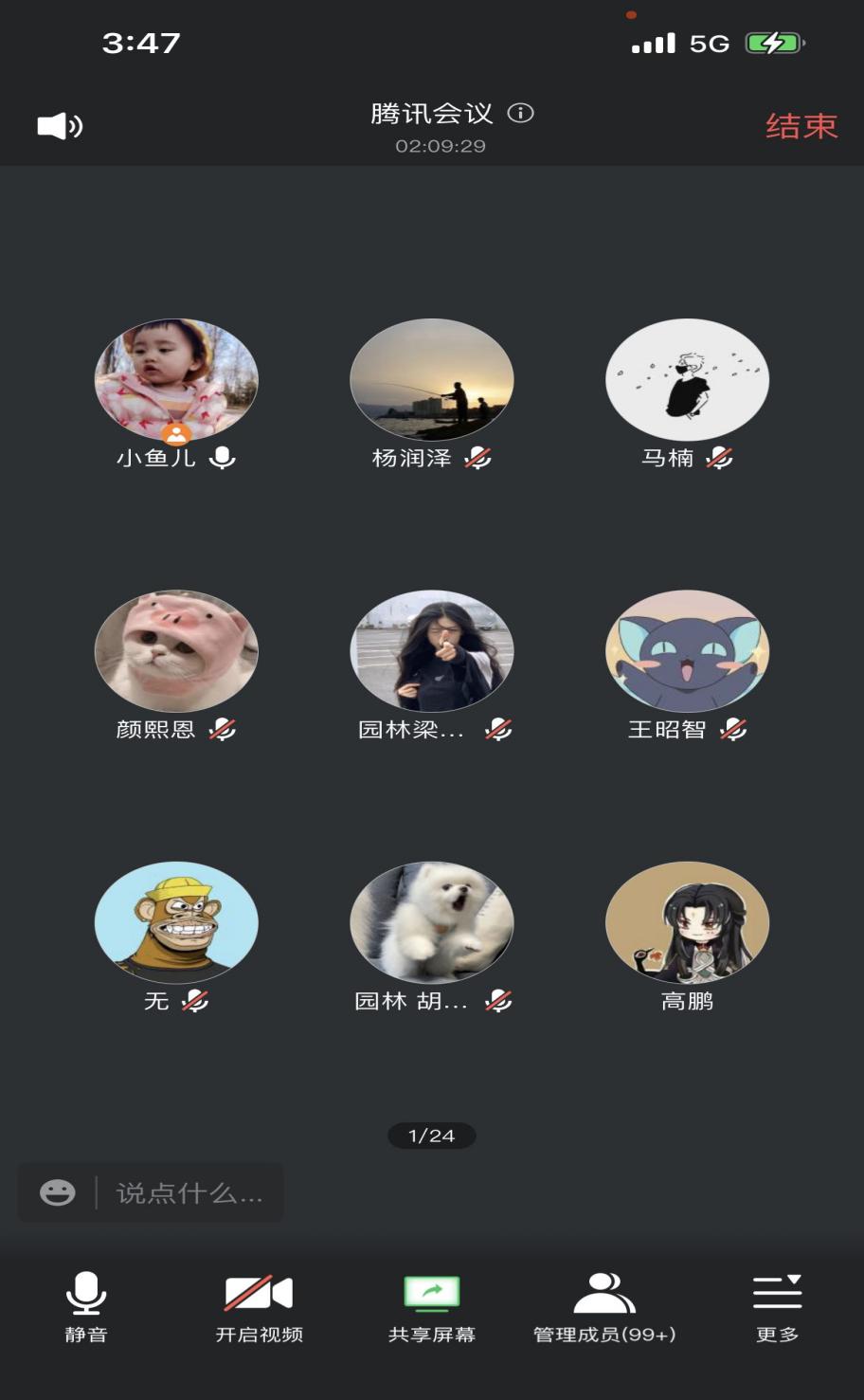Screen dimensions: 864x1400
Task: Select participant 园林 胡...
Action: [431, 922]
